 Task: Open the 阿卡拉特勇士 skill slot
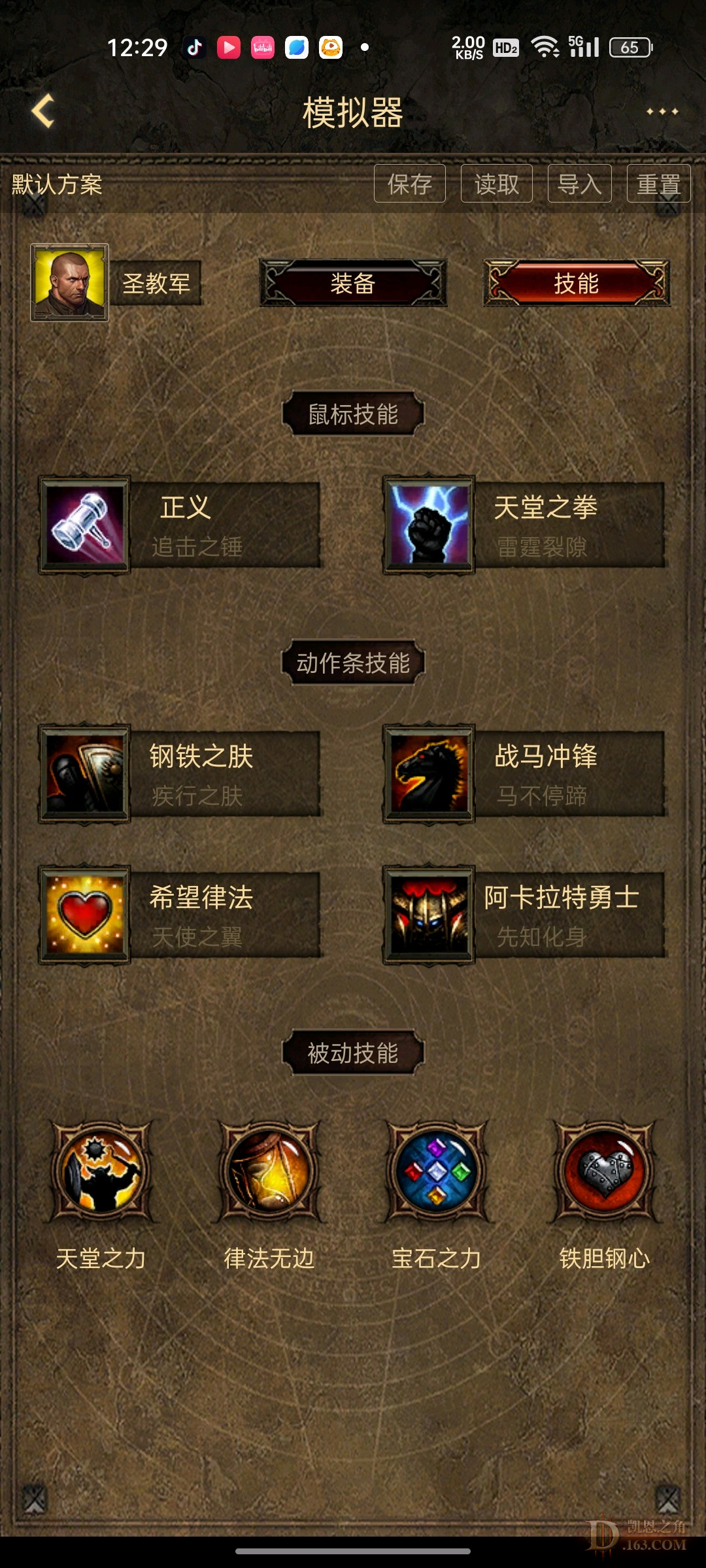click(x=524, y=915)
